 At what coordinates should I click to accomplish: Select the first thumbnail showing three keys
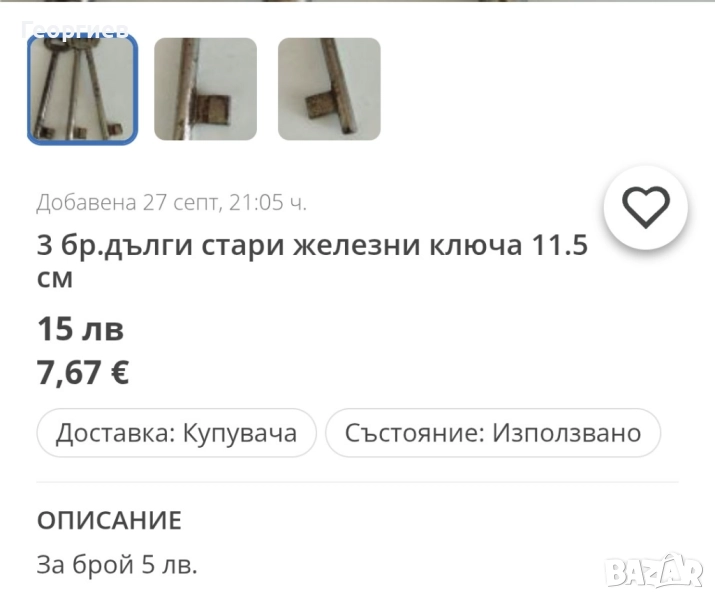click(x=81, y=90)
